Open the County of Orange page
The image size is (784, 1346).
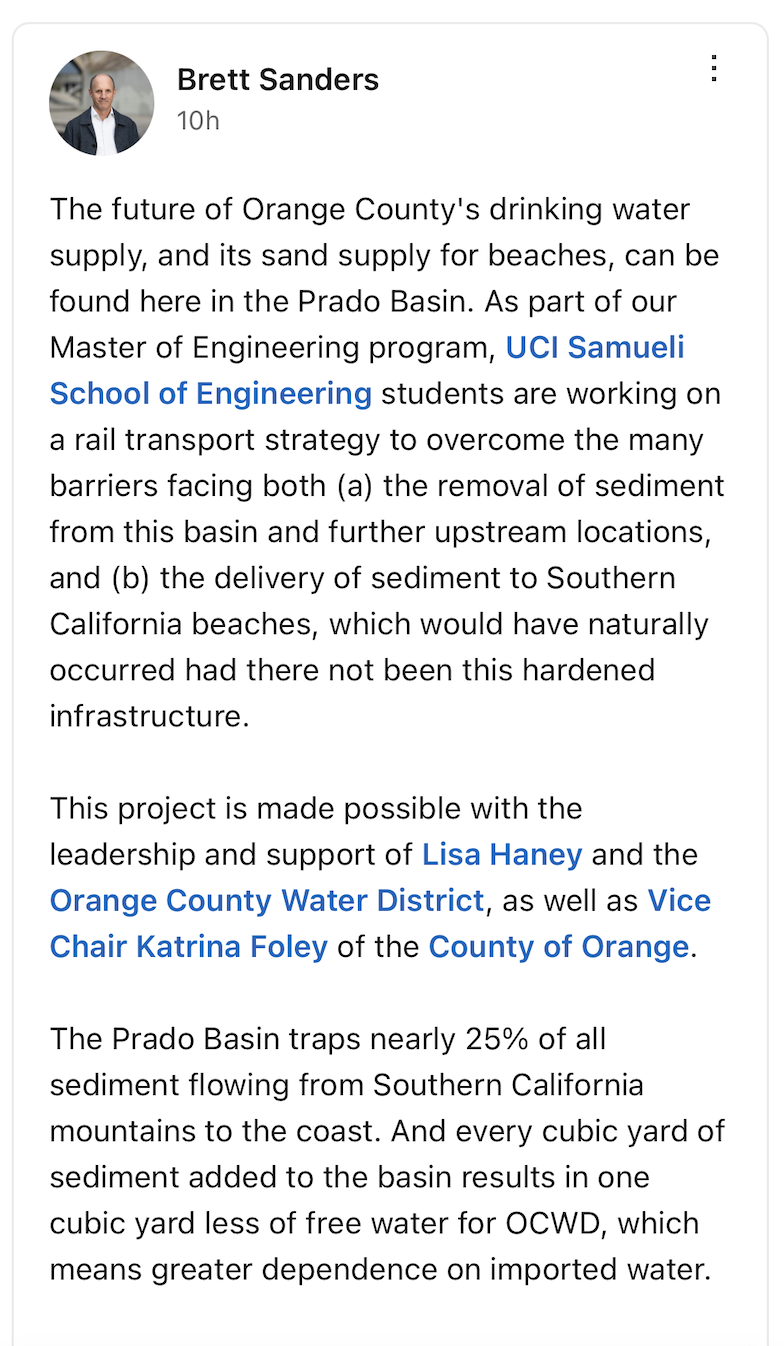point(558,946)
